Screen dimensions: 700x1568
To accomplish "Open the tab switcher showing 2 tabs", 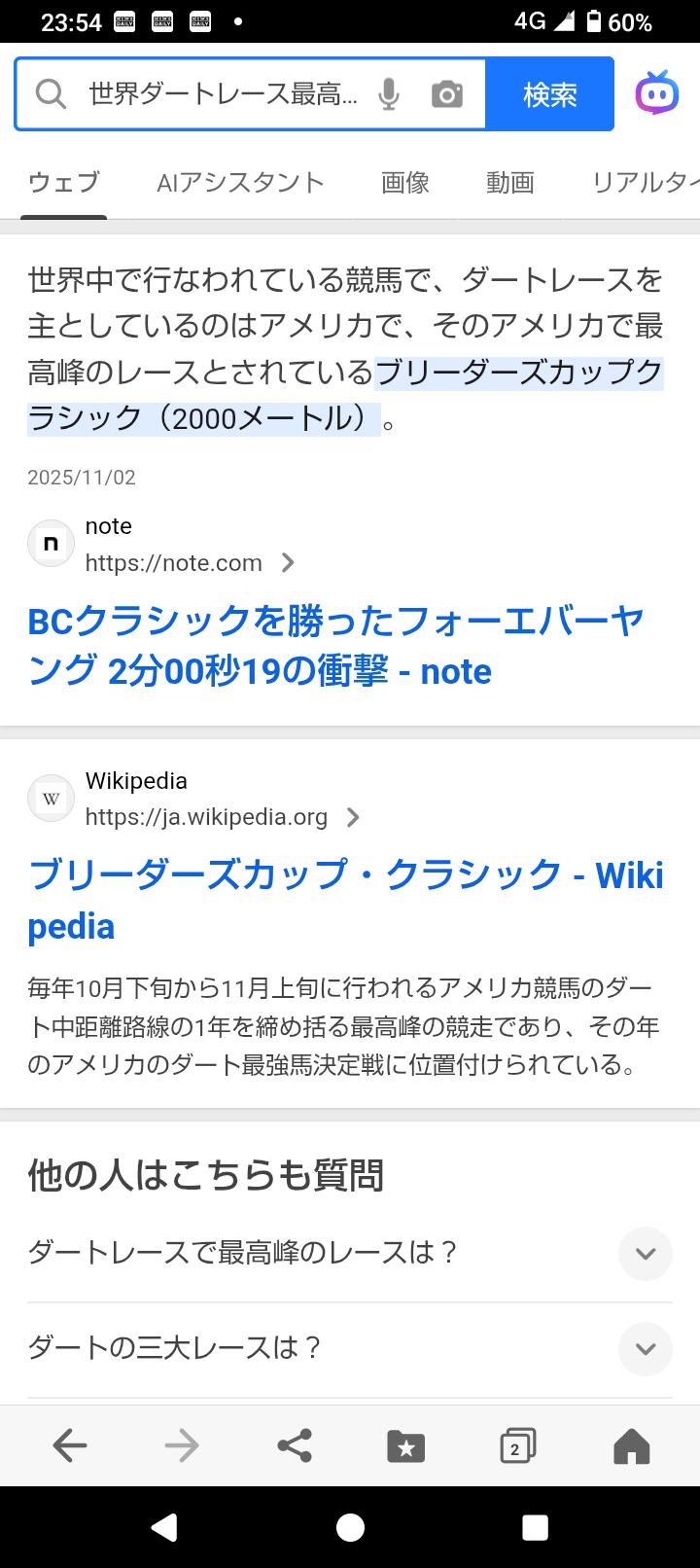I will [517, 1446].
